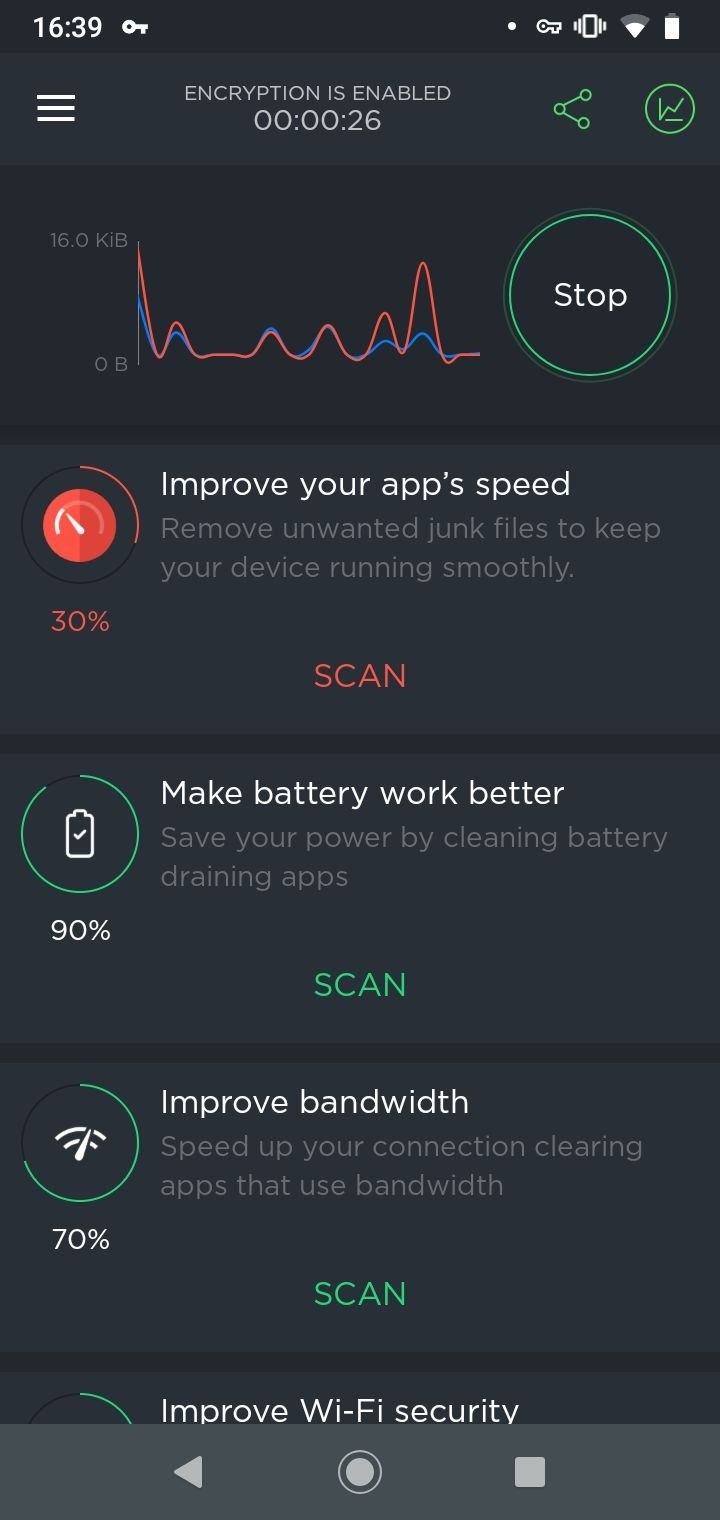Image resolution: width=720 pixels, height=1520 pixels.
Task: Start the battery SCAN
Action: 360,985
